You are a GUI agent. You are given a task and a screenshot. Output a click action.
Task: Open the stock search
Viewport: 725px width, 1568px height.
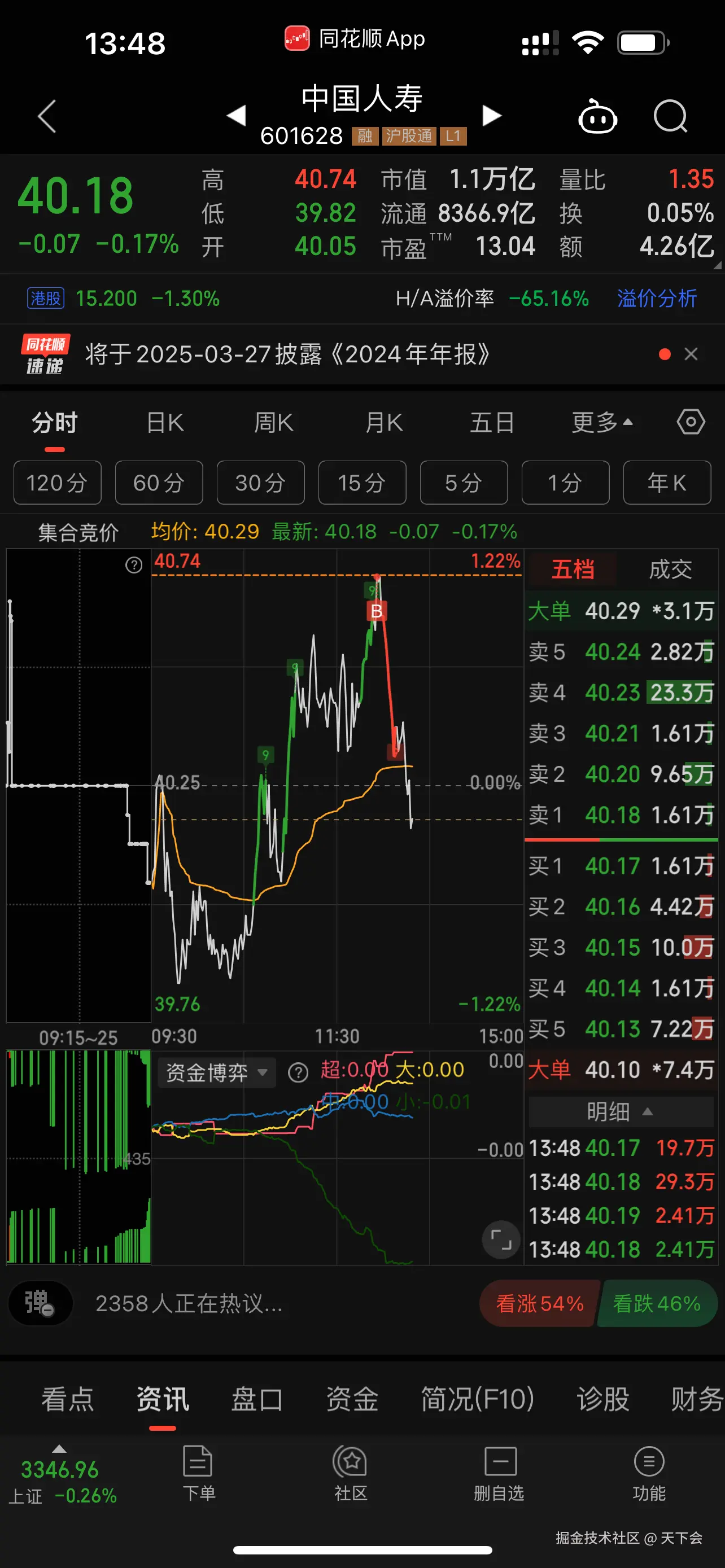pos(670,116)
